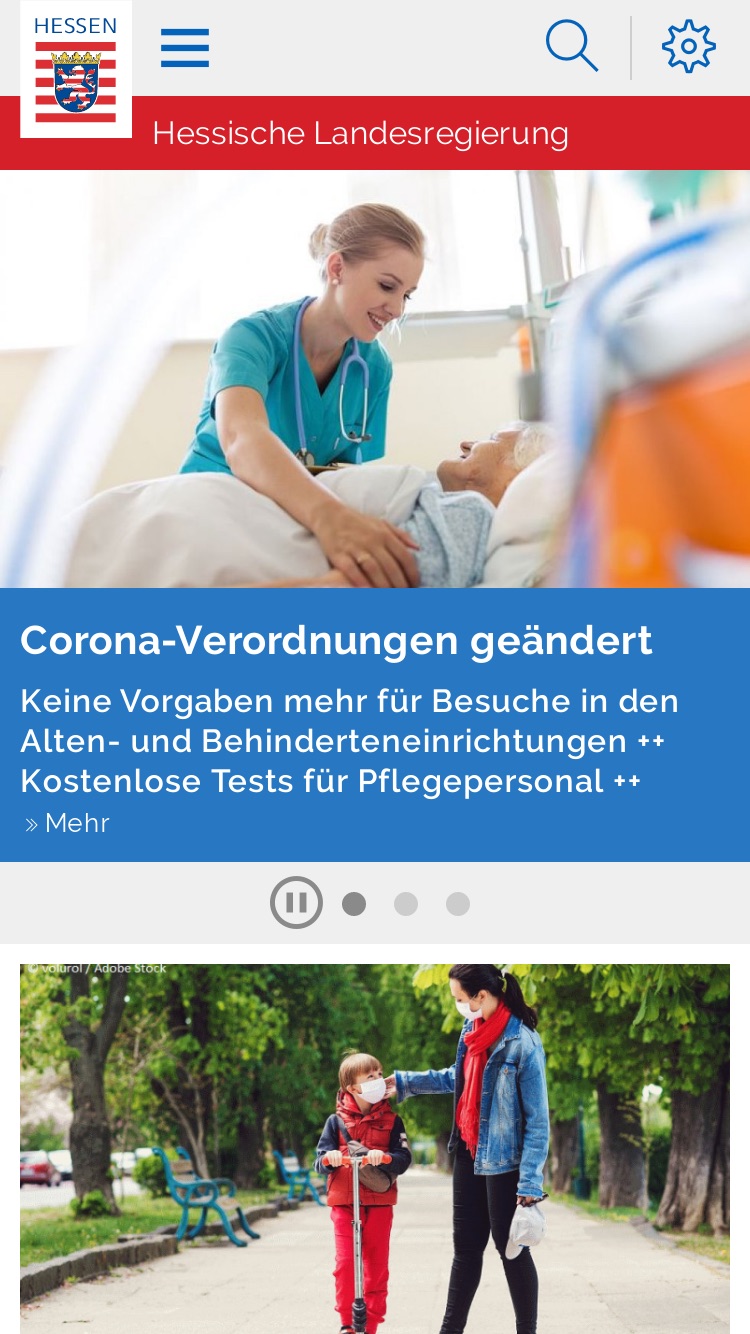The image size is (750, 1334).
Task: Select the first carousel slide dot
Action: (x=354, y=904)
